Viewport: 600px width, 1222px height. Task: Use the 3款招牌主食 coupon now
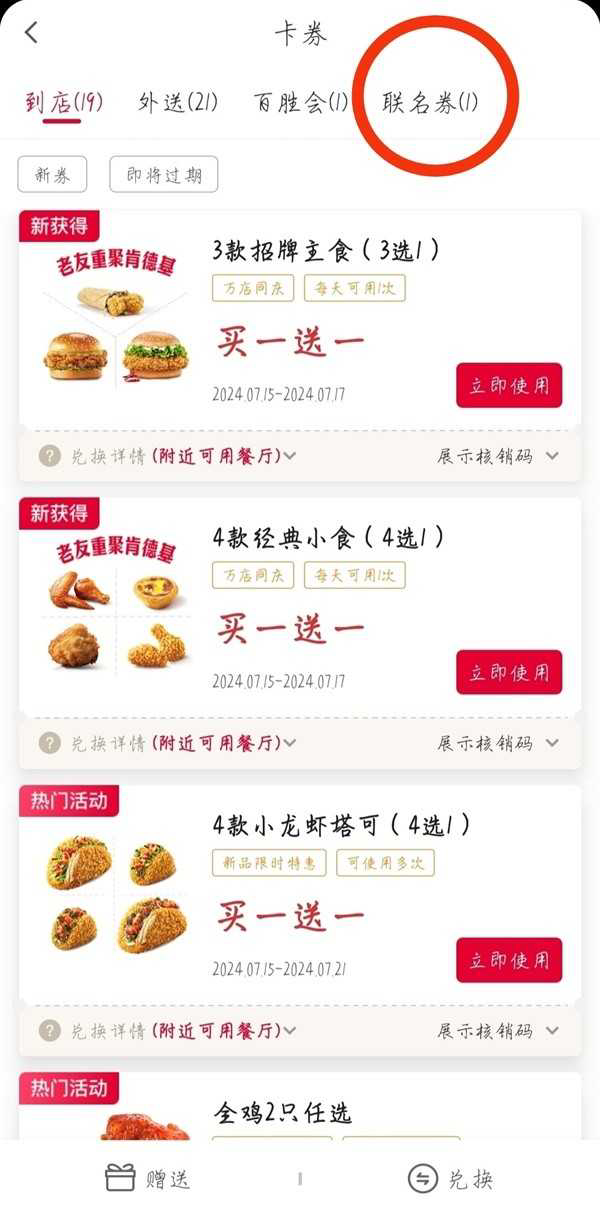point(509,385)
